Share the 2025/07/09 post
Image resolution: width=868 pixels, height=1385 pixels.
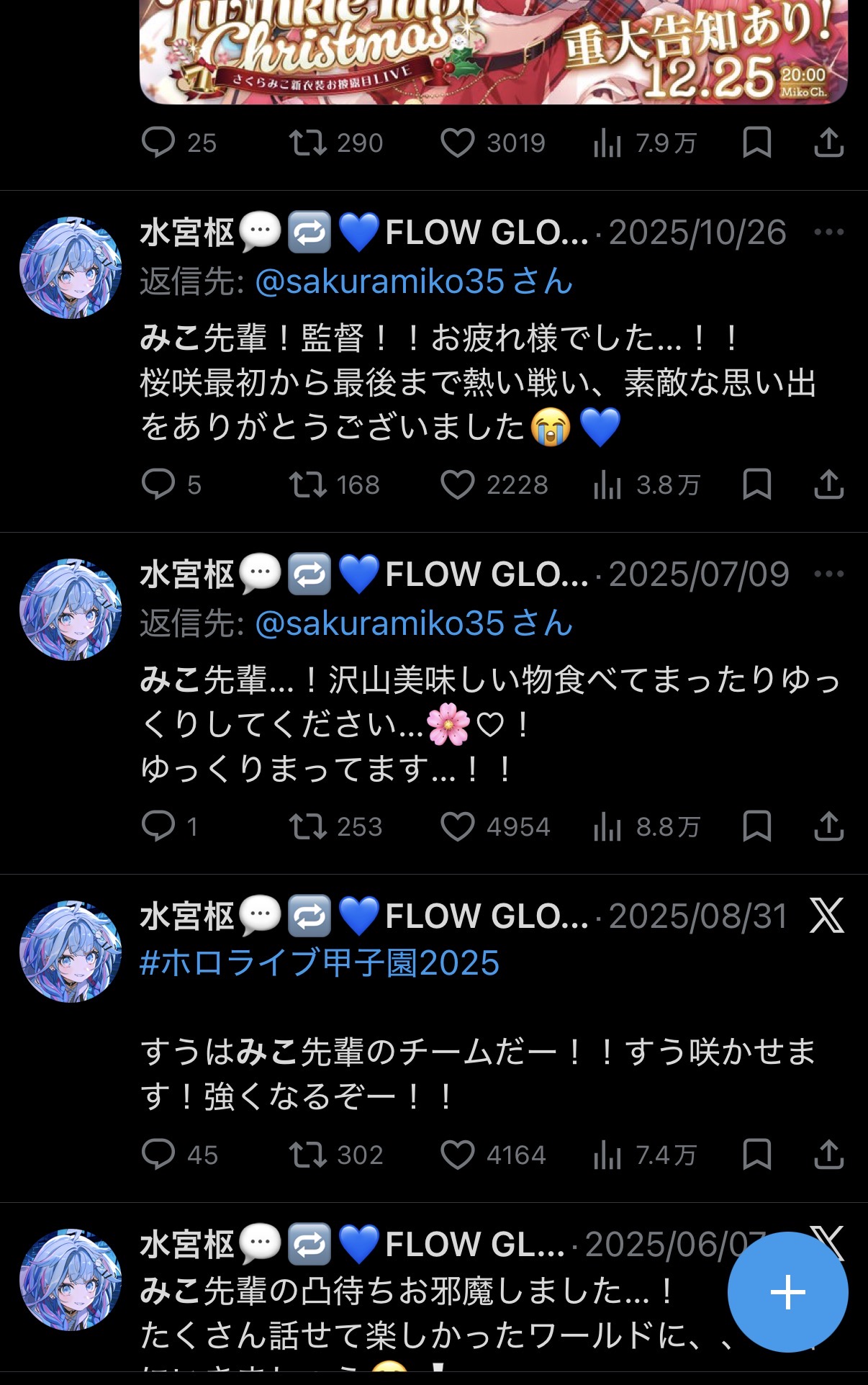tap(828, 826)
